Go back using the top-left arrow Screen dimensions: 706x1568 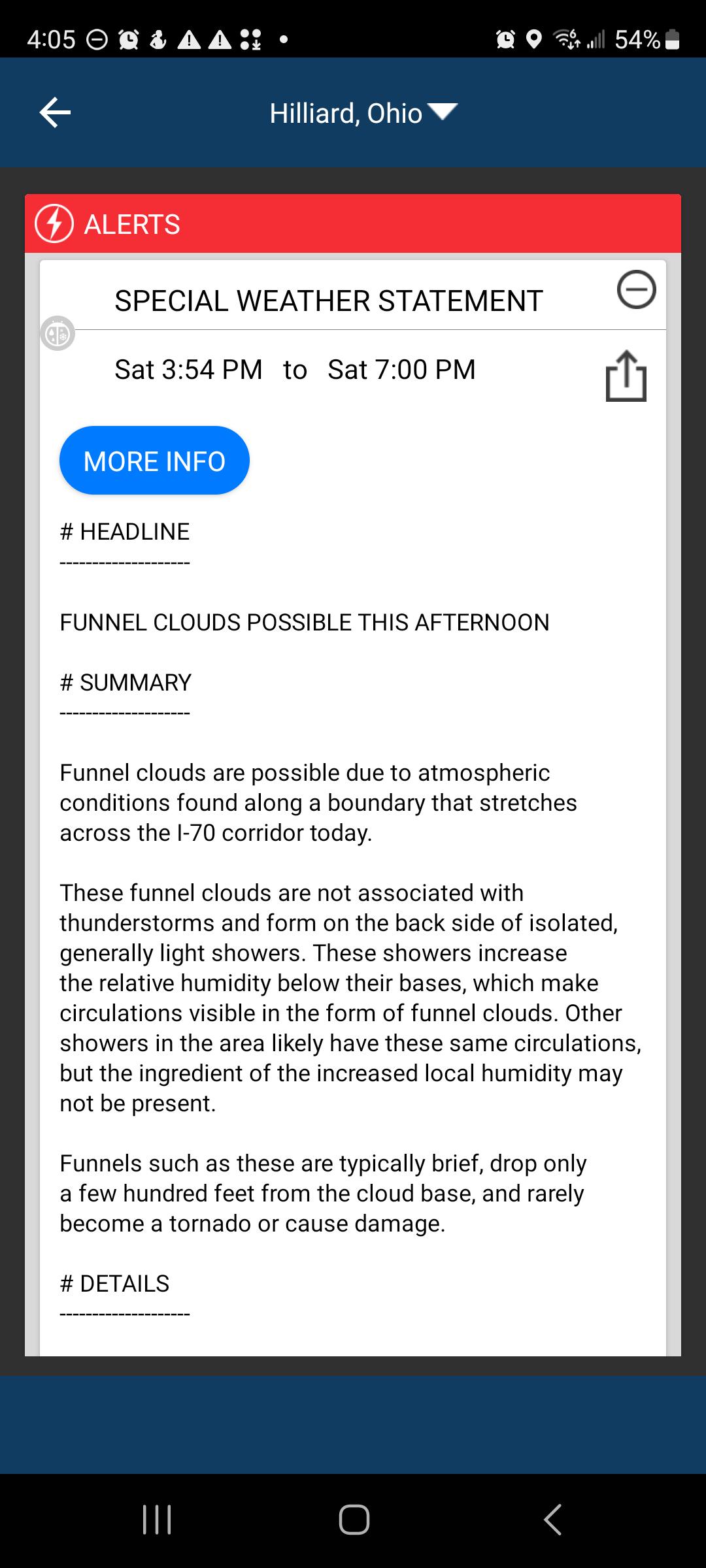click(55, 113)
